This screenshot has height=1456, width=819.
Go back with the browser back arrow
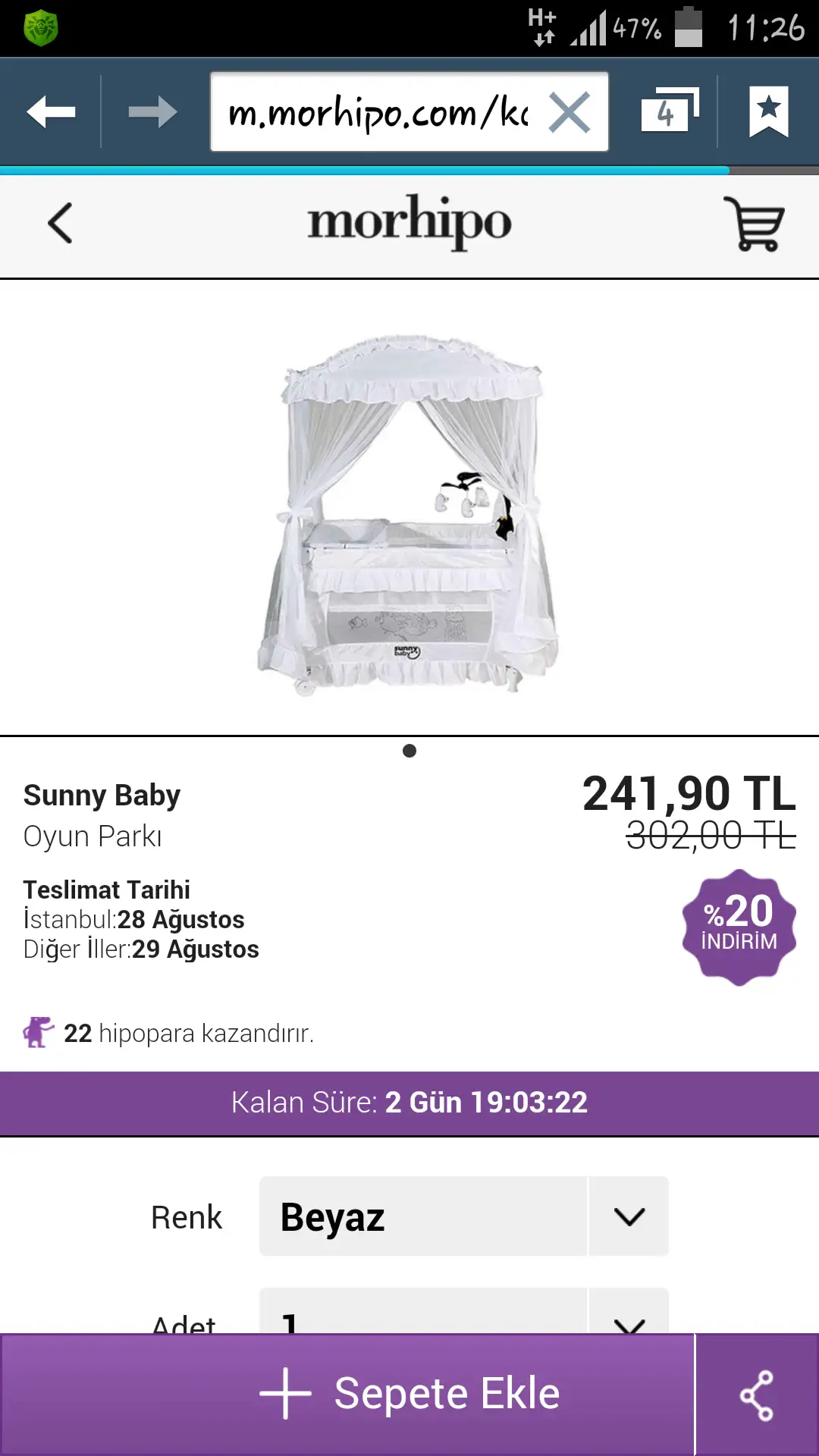[51, 112]
